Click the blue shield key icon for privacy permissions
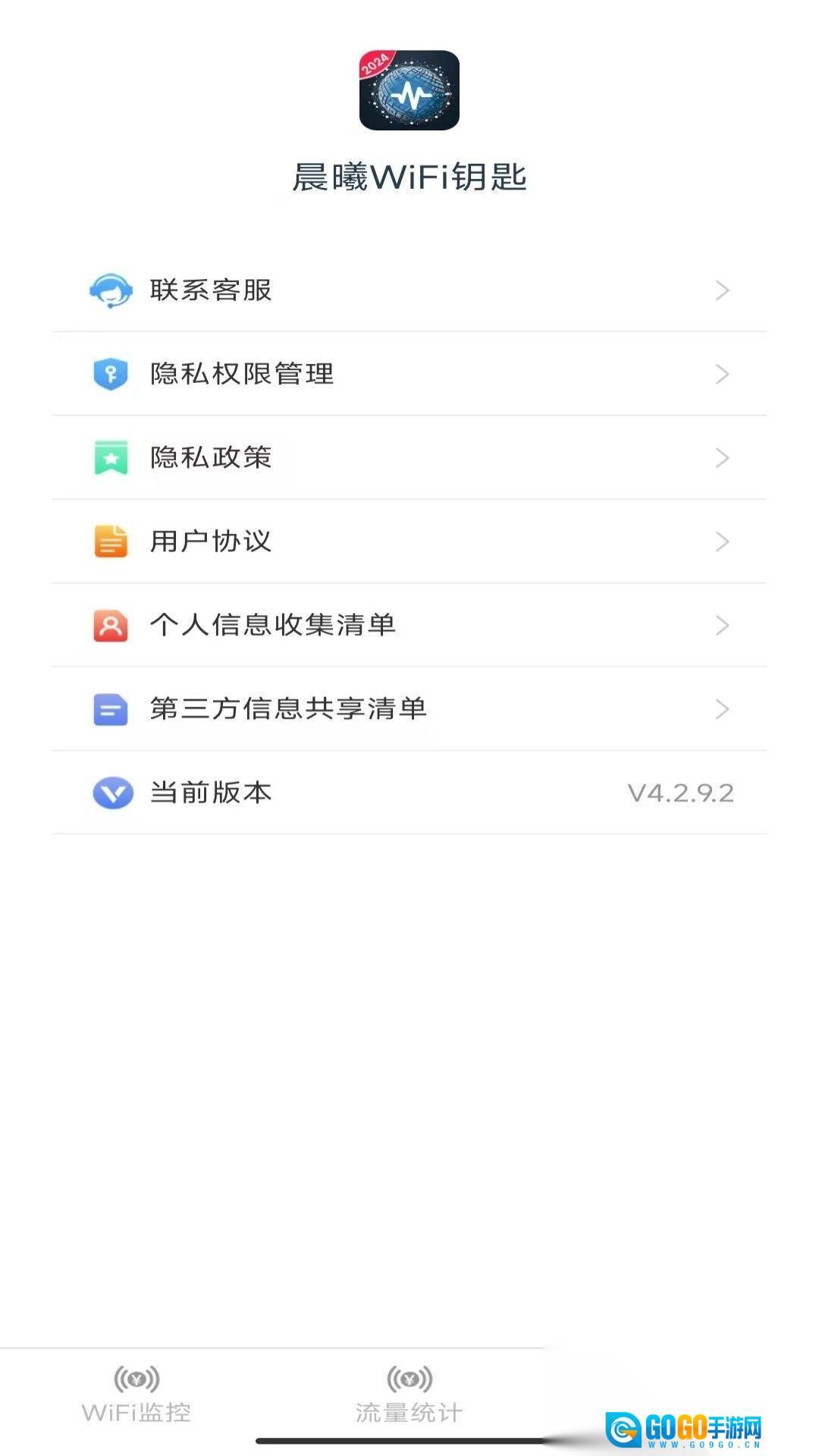The width and height of the screenshot is (819, 1456). click(x=111, y=374)
